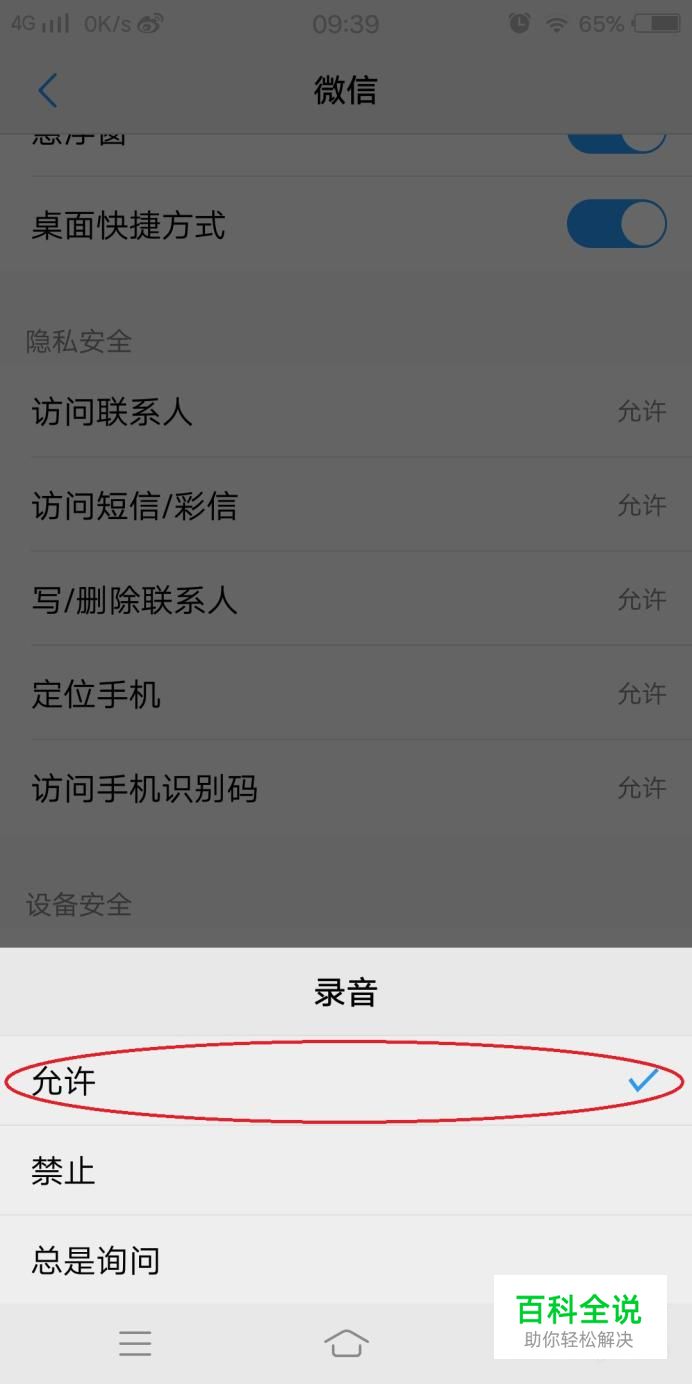The height and width of the screenshot is (1384, 692).
Task: Select the 总是询问 option
Action: click(x=346, y=1260)
